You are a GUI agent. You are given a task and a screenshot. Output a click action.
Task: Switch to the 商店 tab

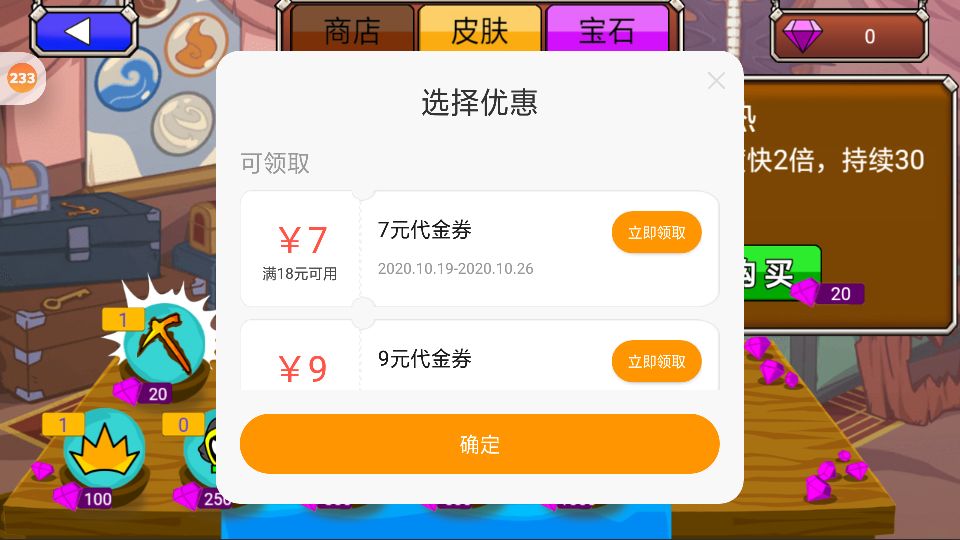(352, 31)
